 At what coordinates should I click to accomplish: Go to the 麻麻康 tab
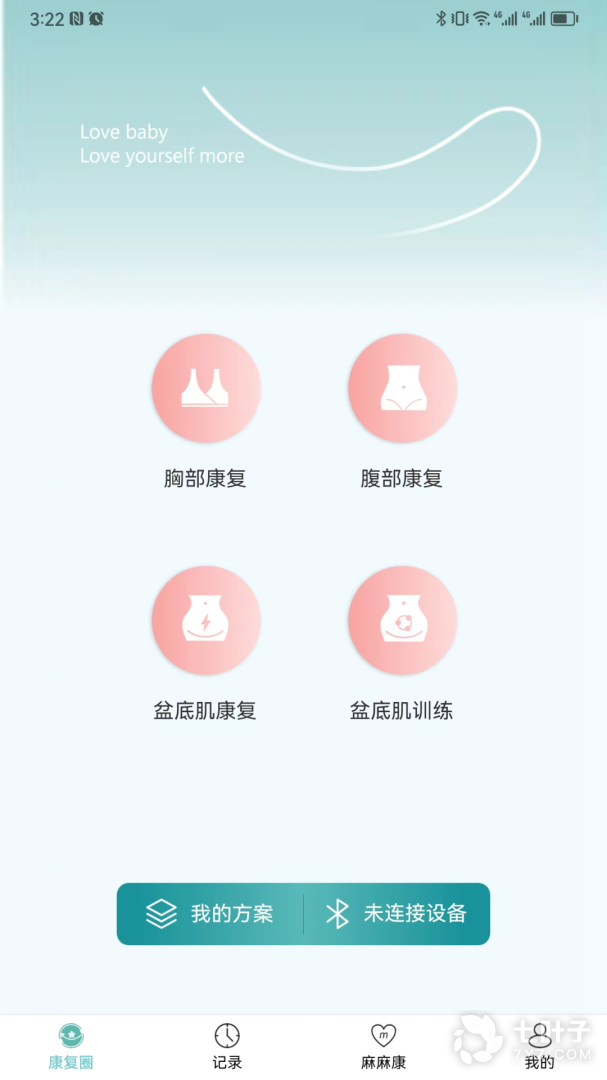coord(384,1047)
